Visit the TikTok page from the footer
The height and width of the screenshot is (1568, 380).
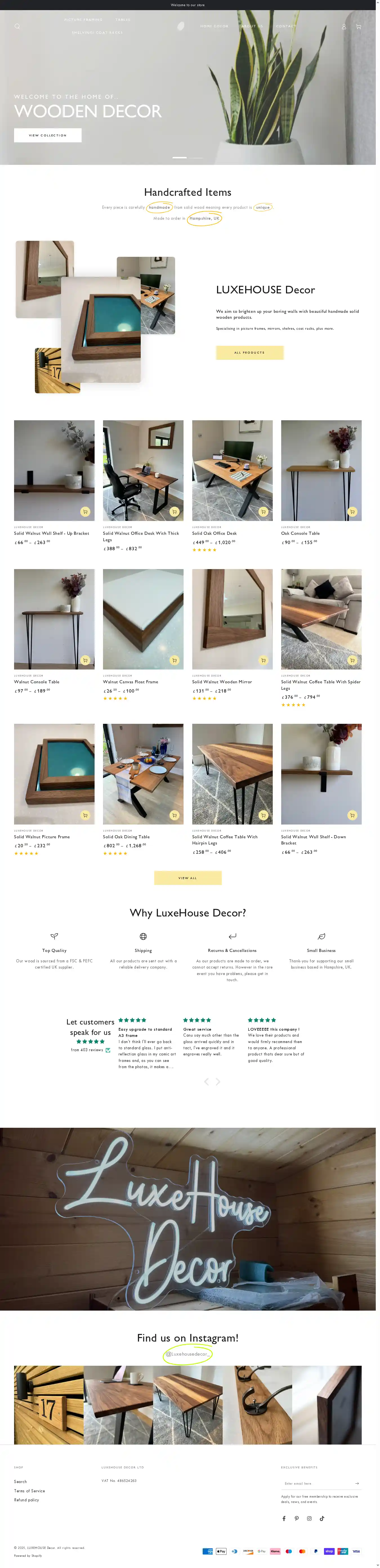[x=322, y=1518]
